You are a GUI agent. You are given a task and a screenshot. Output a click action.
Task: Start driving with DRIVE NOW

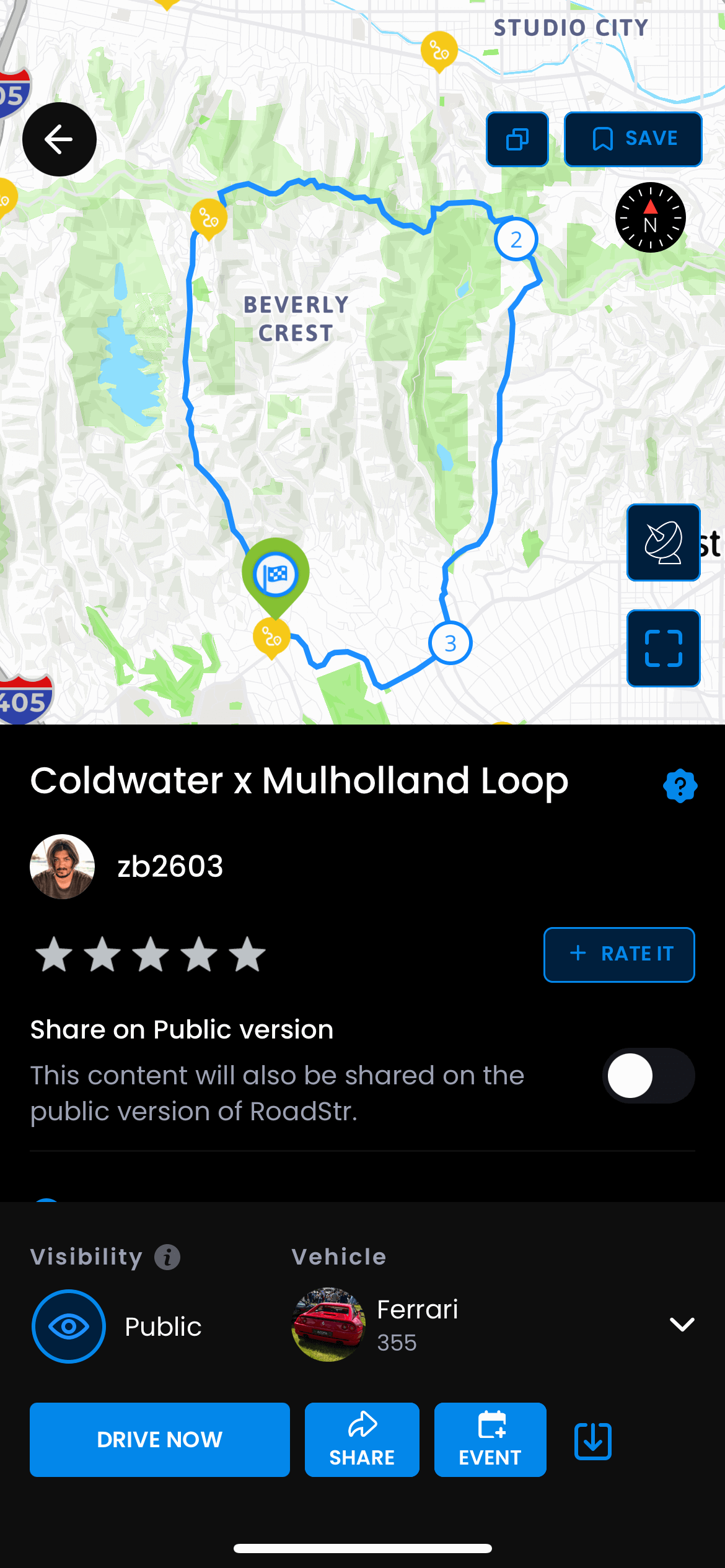click(x=159, y=1440)
